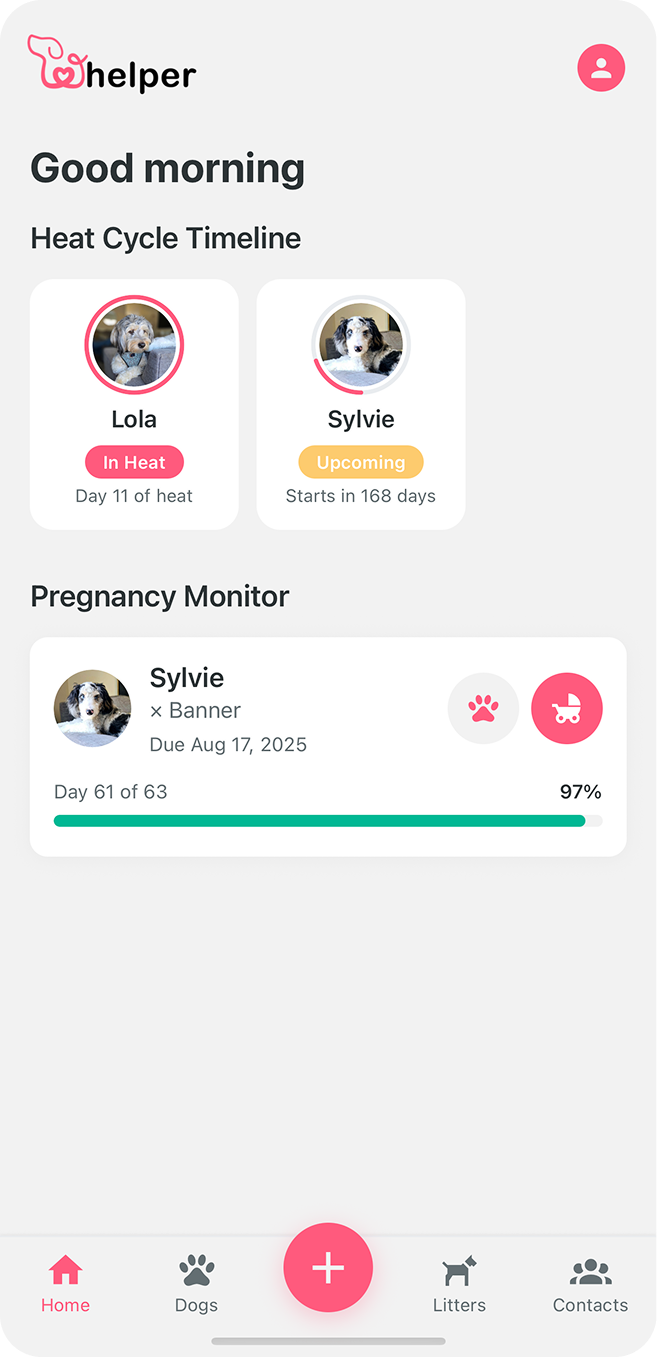Image resolution: width=657 pixels, height=1357 pixels.
Task: Open Lola's heat cycle card
Action: 134,404
